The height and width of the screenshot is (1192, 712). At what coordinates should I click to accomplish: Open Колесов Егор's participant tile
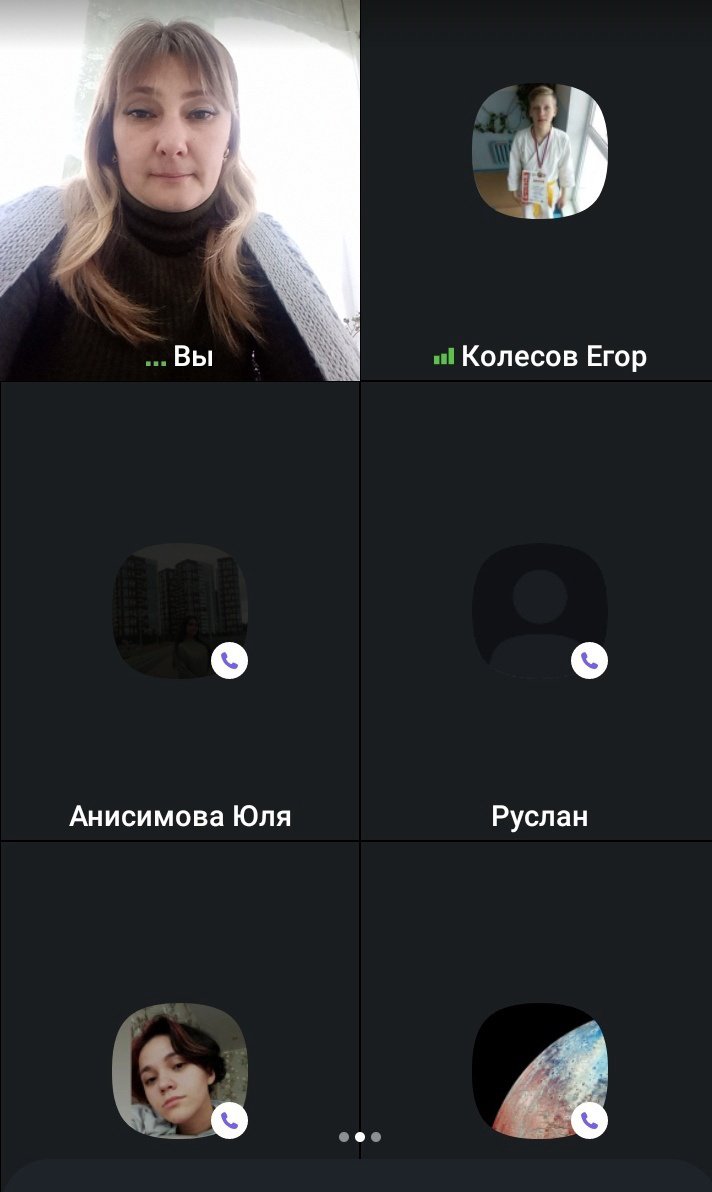[x=536, y=190]
